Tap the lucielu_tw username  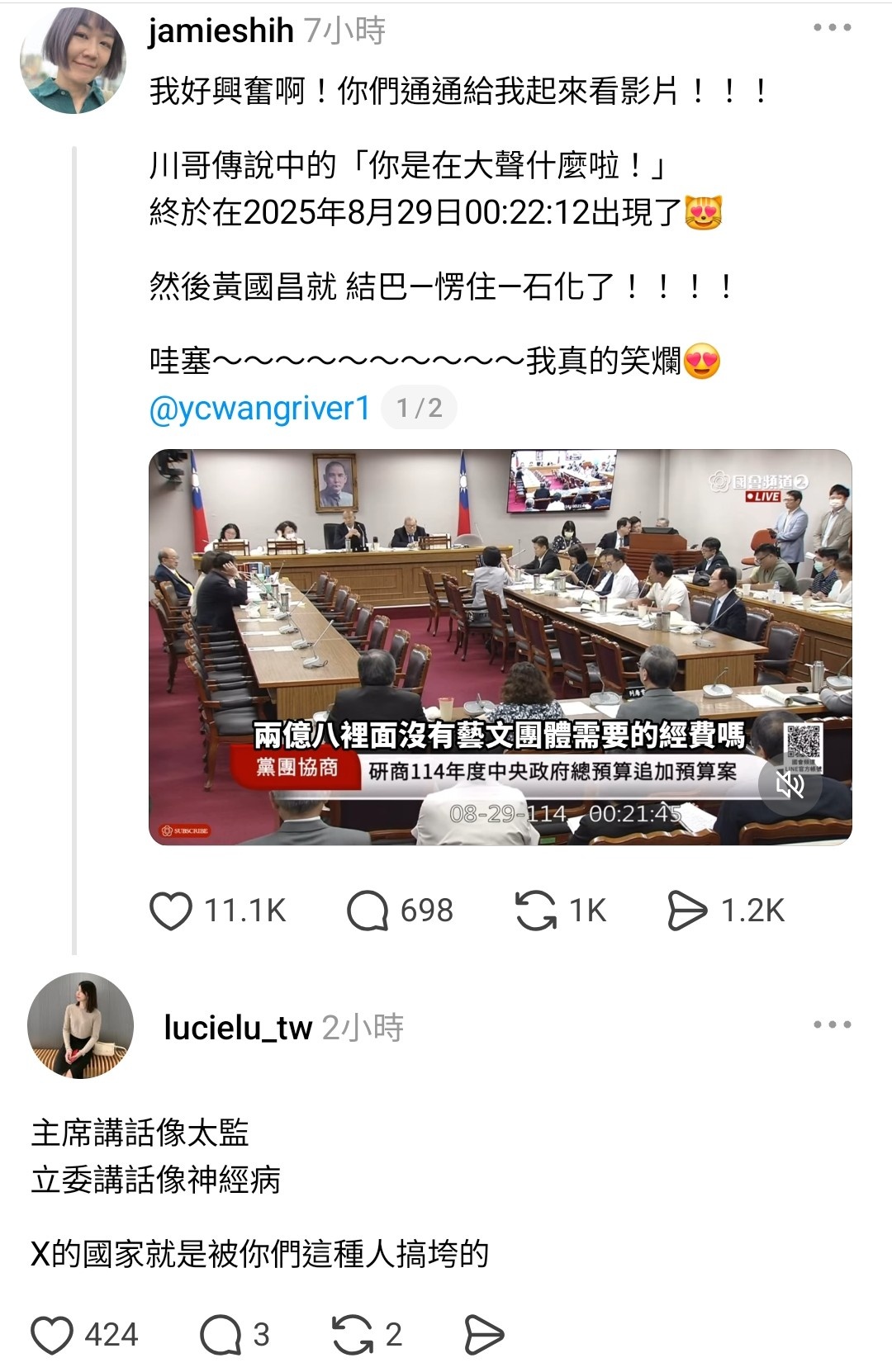click(238, 1028)
